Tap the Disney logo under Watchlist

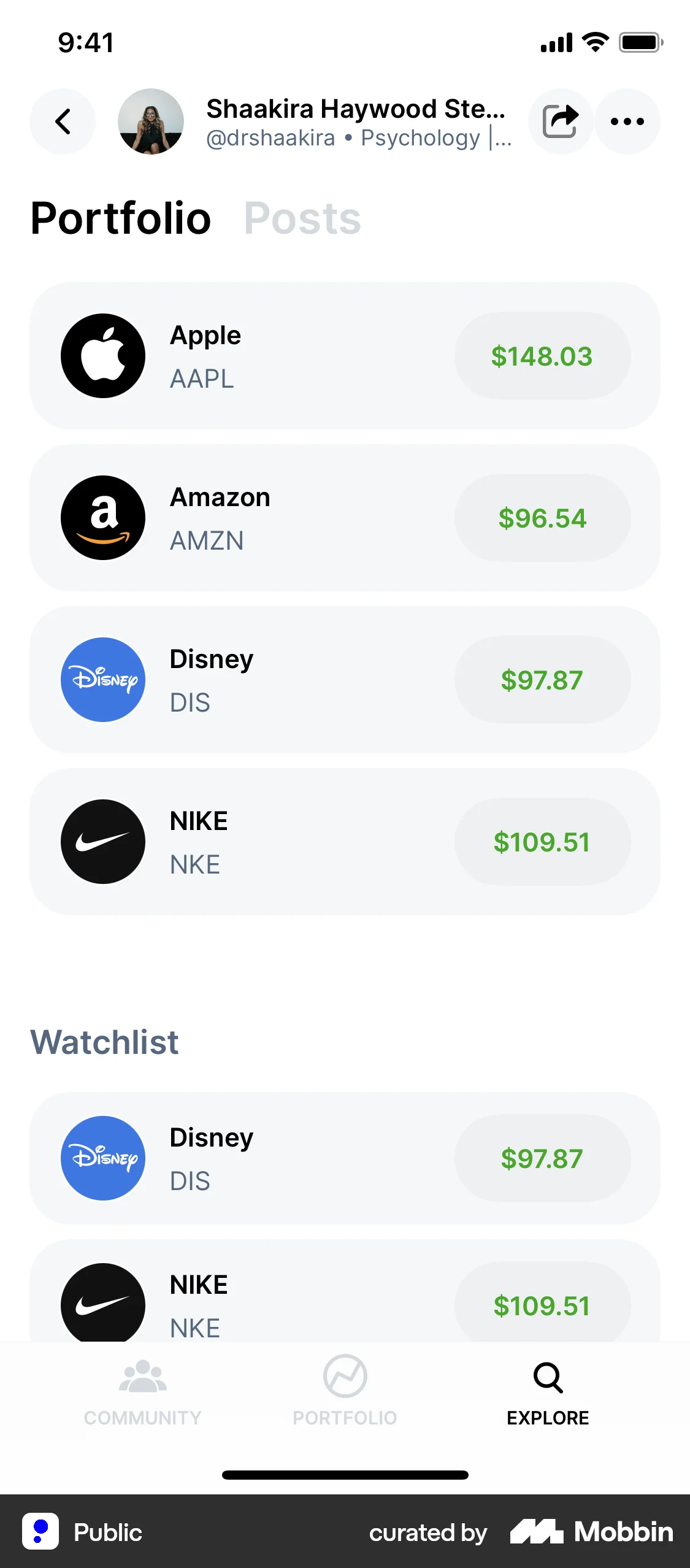[x=102, y=1157]
